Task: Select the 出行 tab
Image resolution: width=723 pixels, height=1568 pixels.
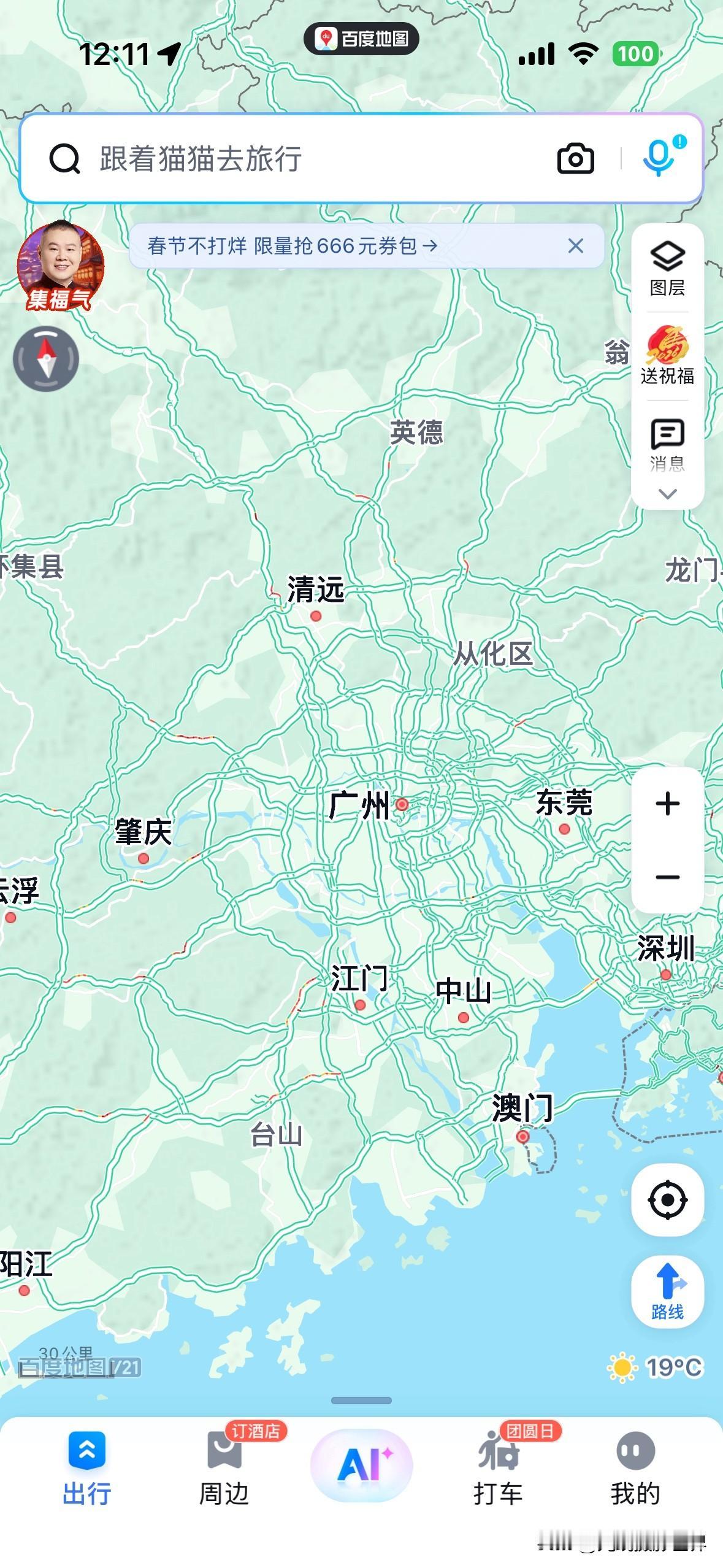Action: pyautogui.click(x=86, y=1468)
